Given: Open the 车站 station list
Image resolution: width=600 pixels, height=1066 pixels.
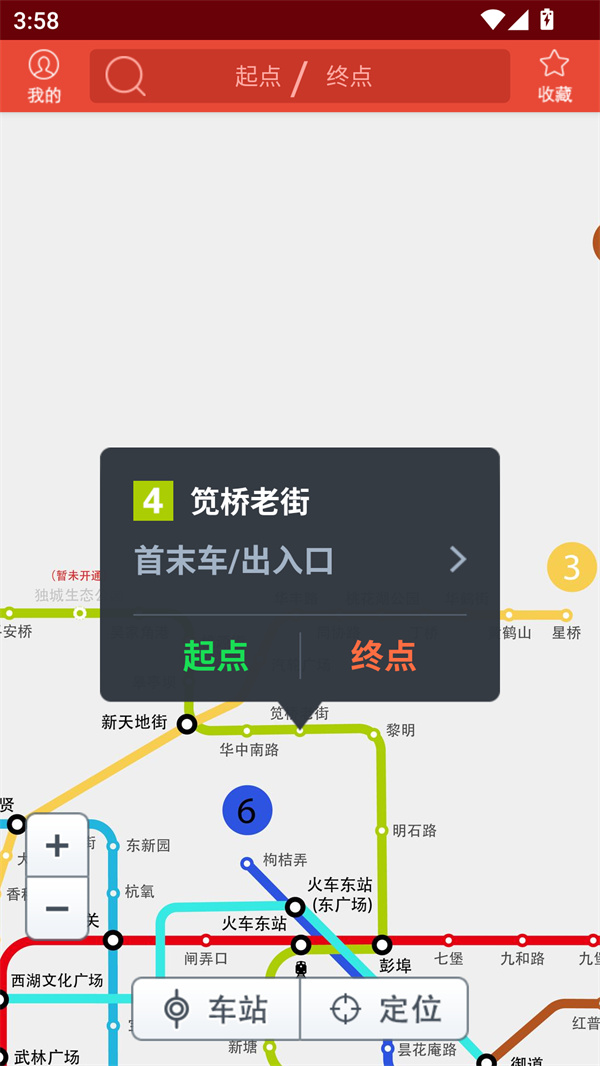Looking at the screenshot, I should [x=216, y=1009].
